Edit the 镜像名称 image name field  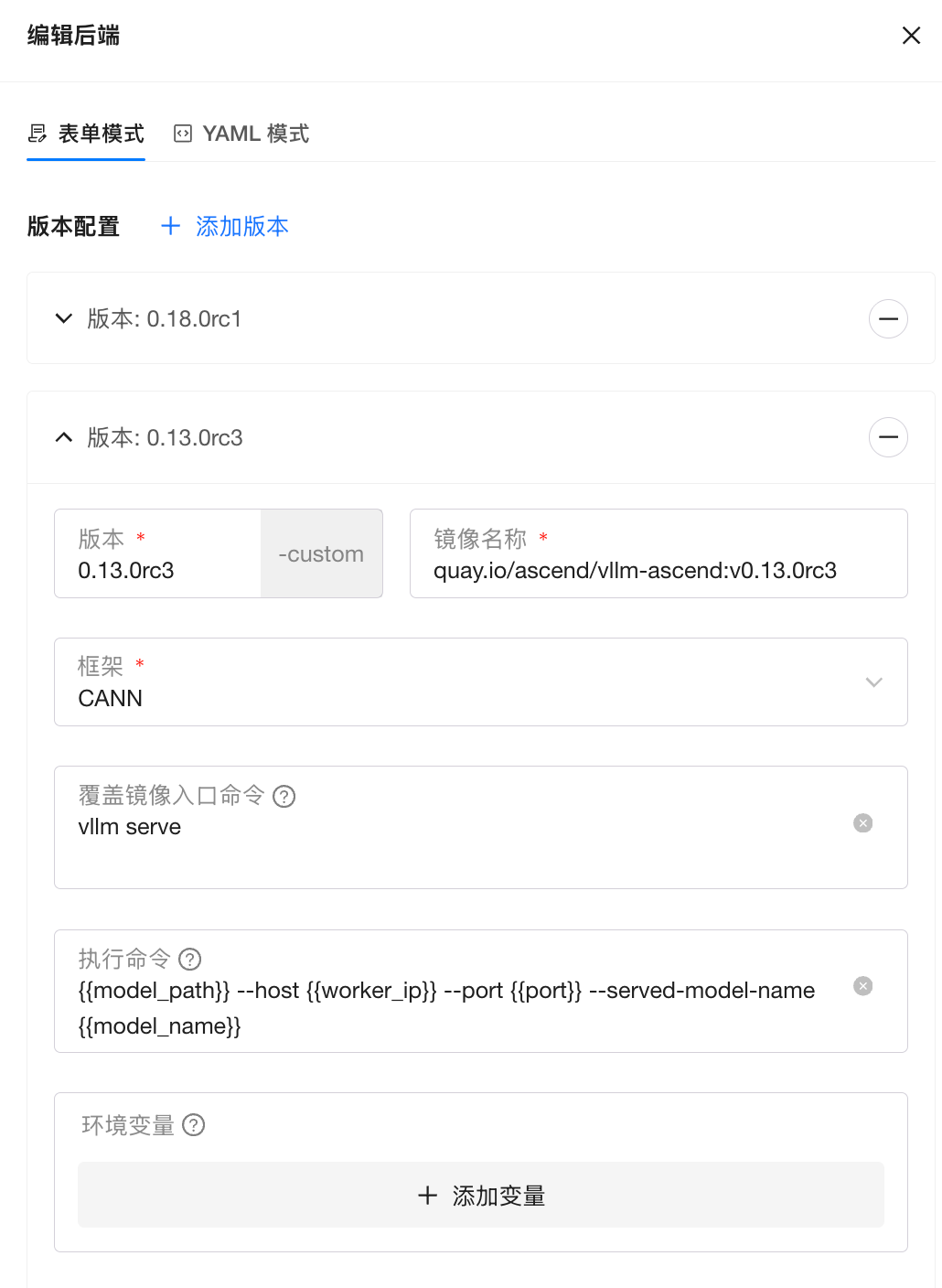(x=658, y=571)
